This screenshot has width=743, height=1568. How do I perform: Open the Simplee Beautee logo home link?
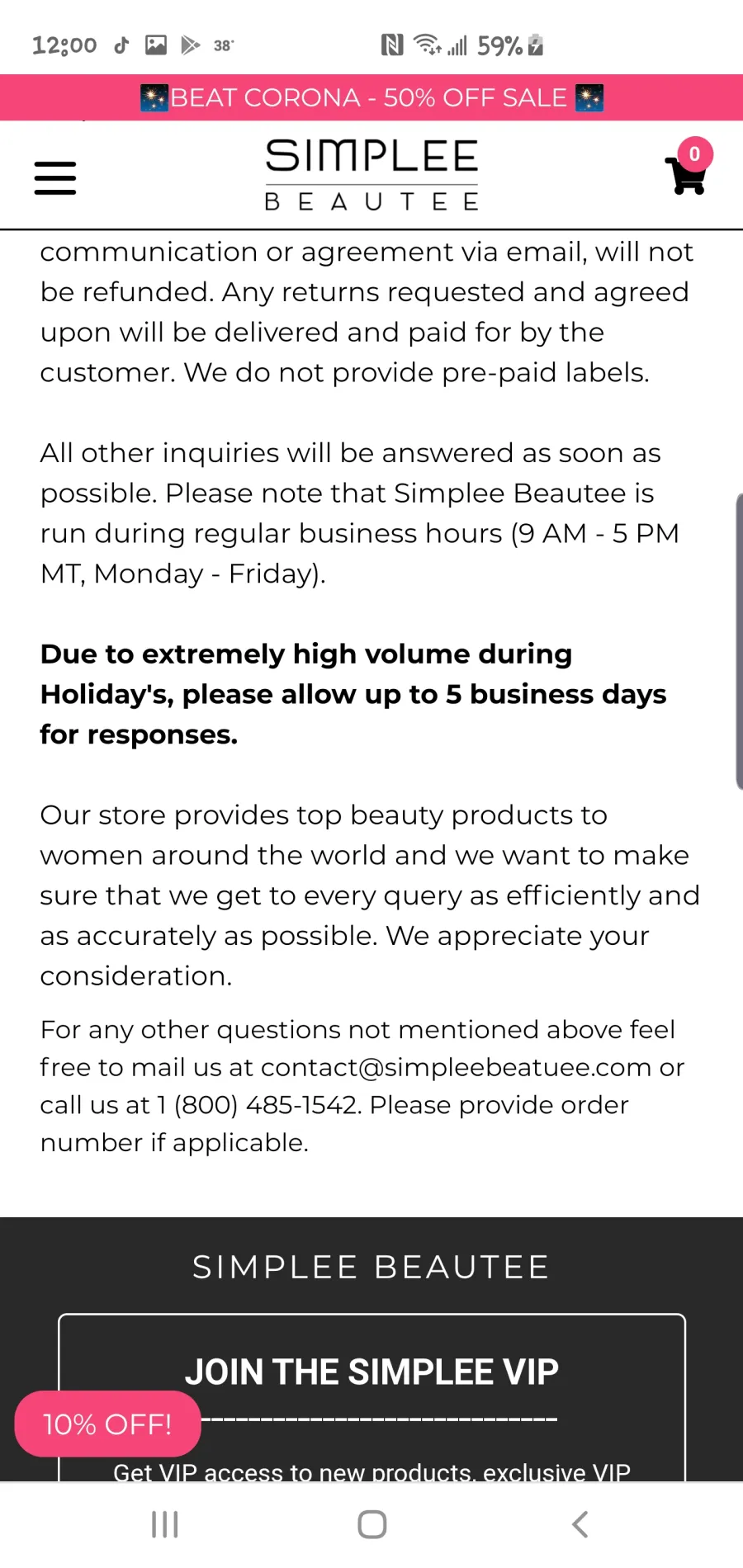tap(371, 175)
